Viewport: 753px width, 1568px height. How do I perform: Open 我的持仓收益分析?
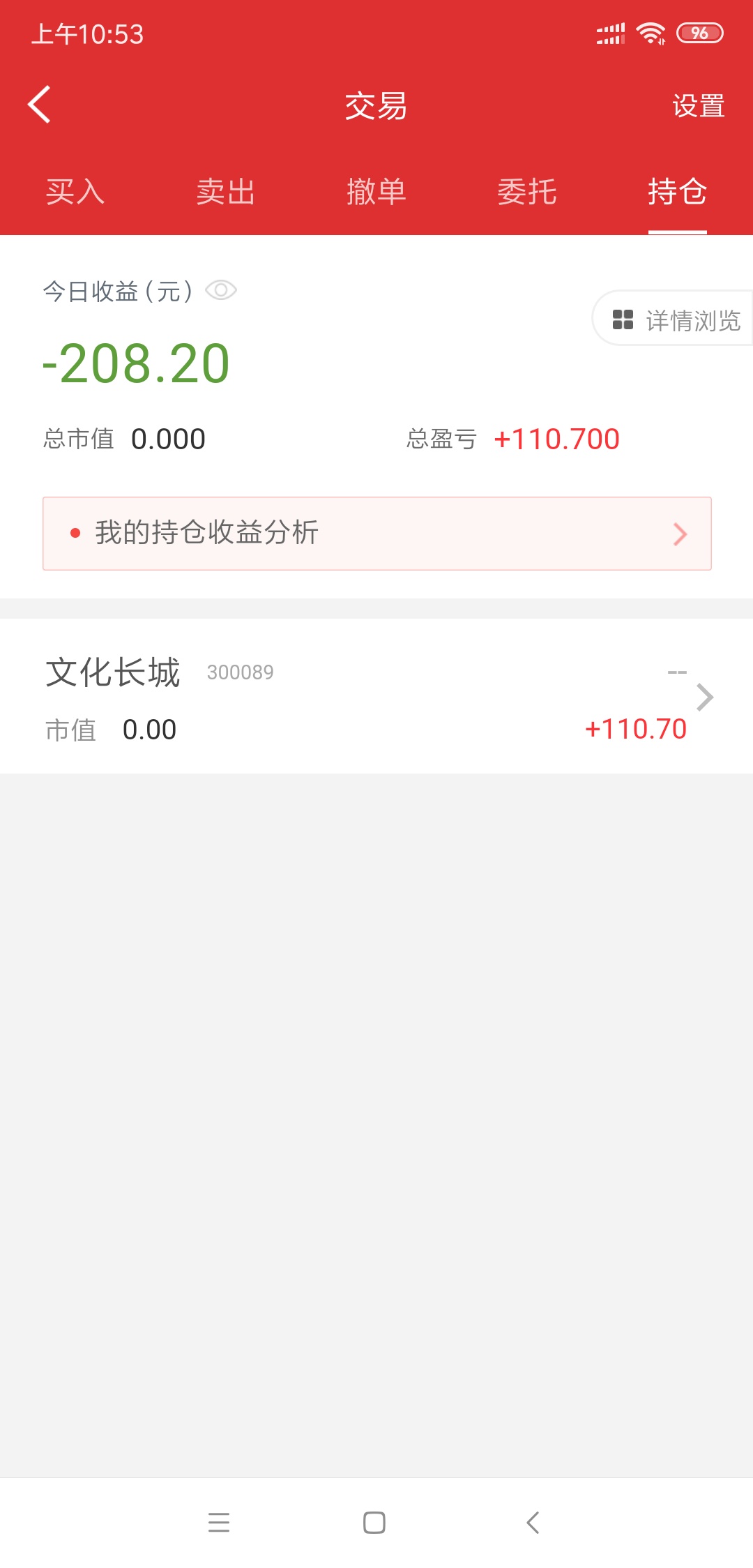tap(377, 534)
